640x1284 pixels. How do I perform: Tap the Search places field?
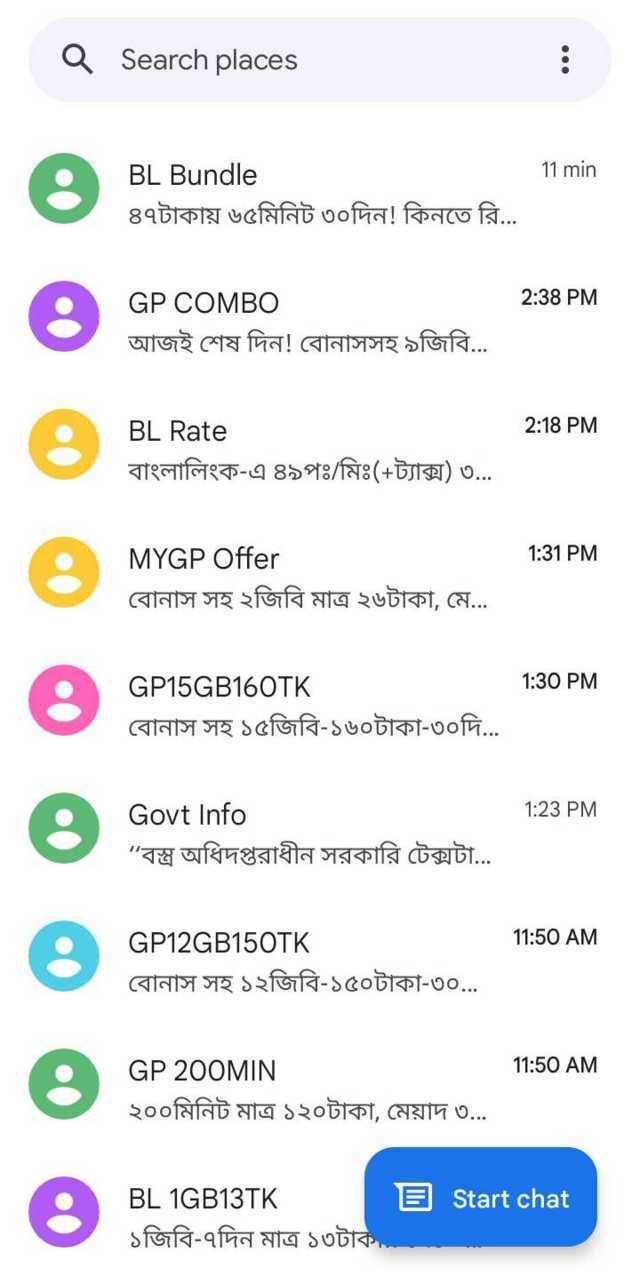coord(300,60)
